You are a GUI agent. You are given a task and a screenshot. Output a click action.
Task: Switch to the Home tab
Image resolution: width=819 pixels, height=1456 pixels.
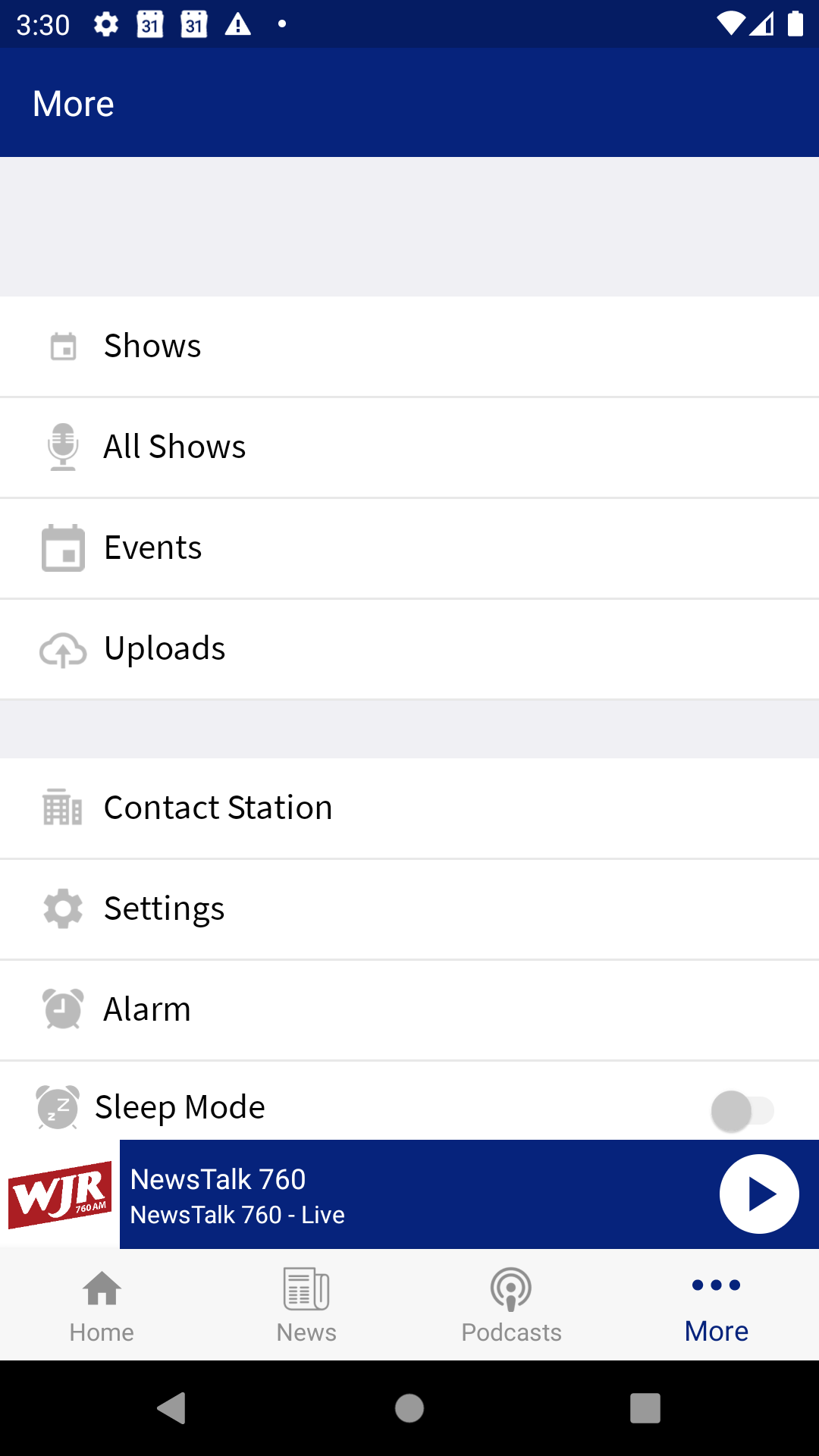102,1305
